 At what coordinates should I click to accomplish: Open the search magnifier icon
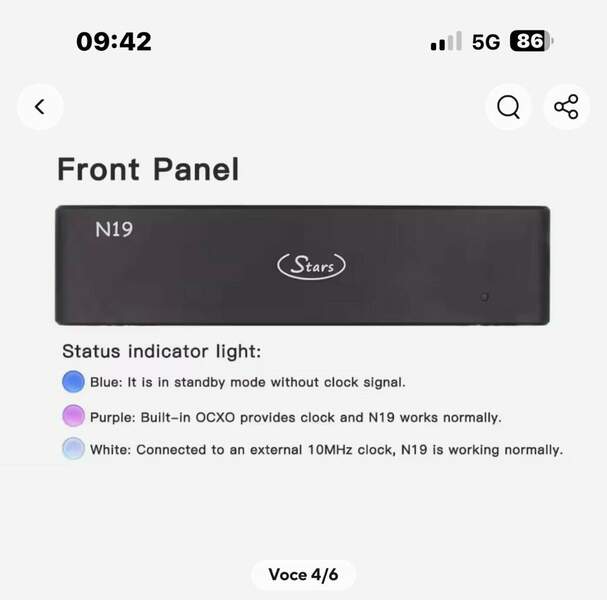pos(508,107)
